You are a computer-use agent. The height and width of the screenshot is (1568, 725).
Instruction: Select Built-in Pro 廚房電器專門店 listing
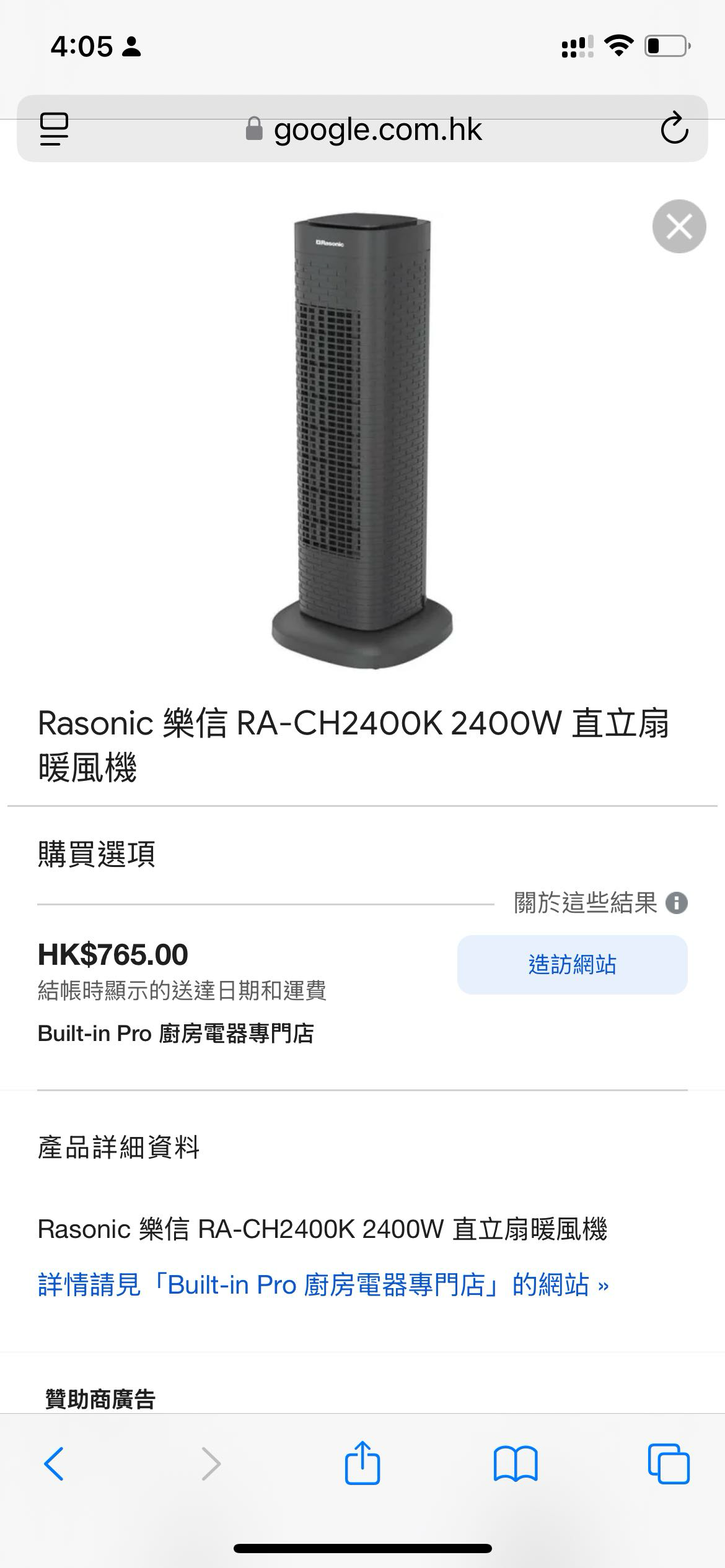coord(177,1035)
